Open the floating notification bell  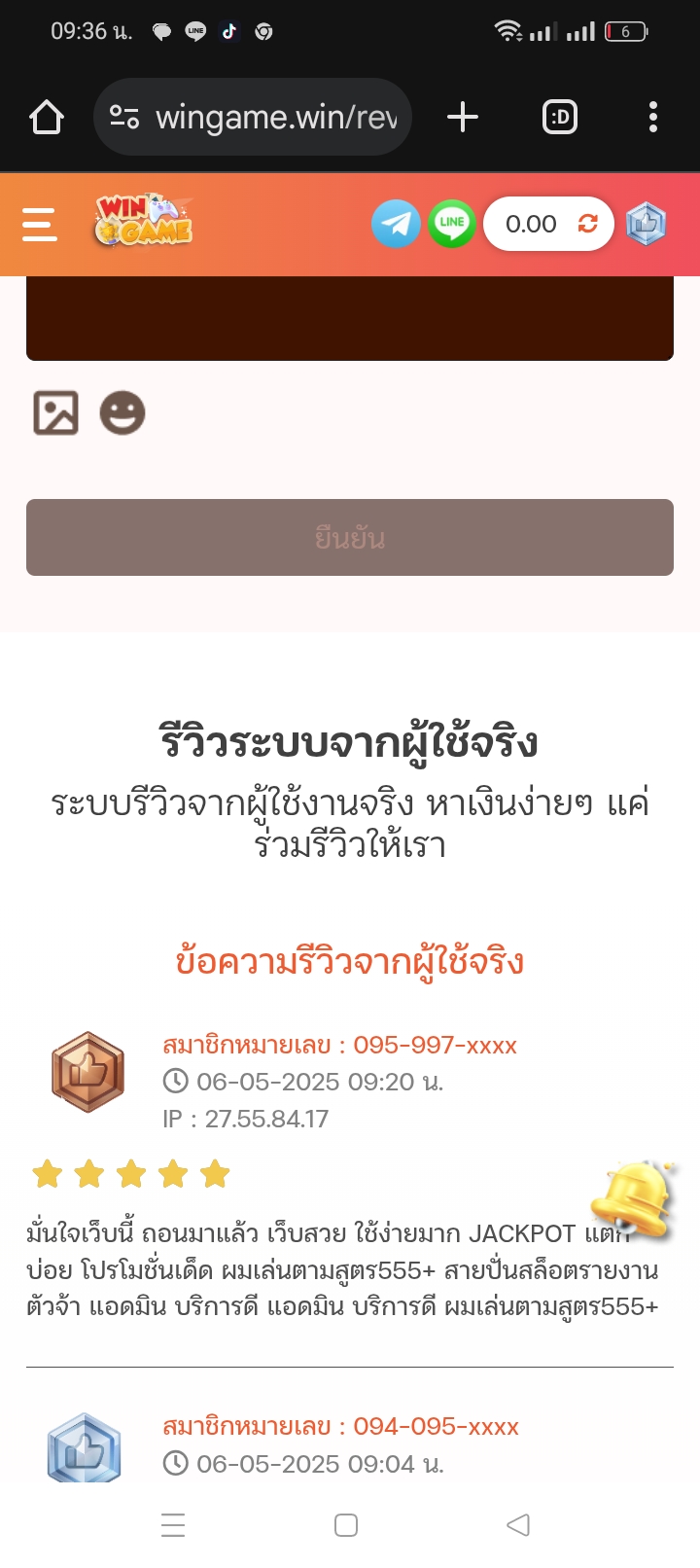click(635, 1200)
